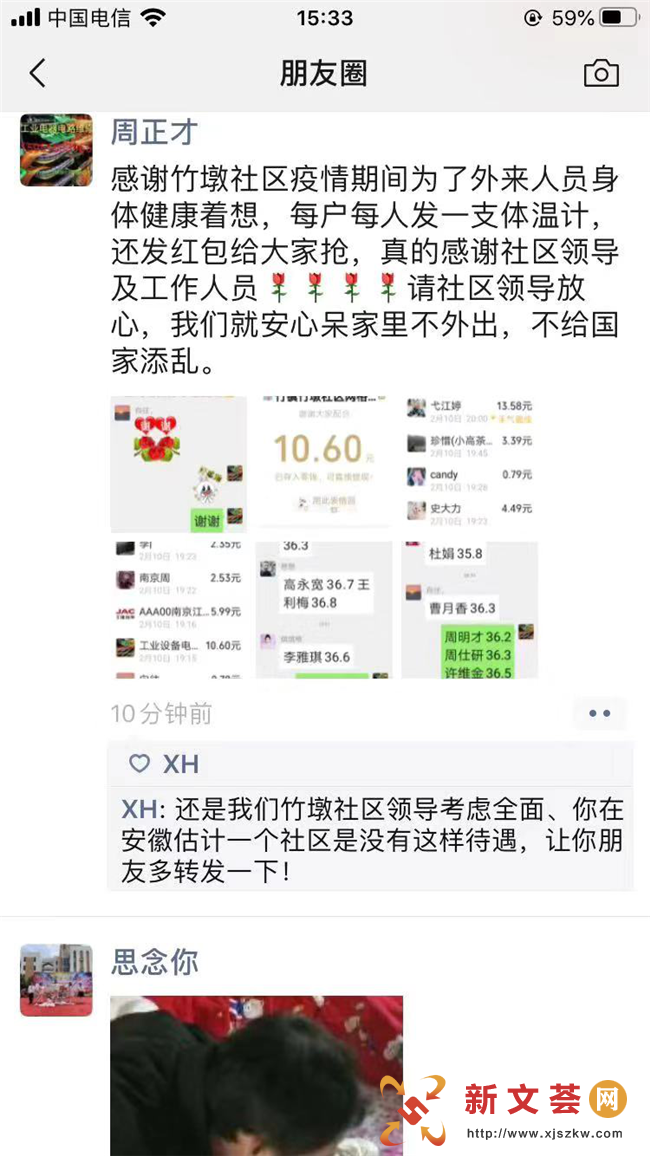Open like and comment options menu
The image size is (650, 1156).
click(599, 713)
